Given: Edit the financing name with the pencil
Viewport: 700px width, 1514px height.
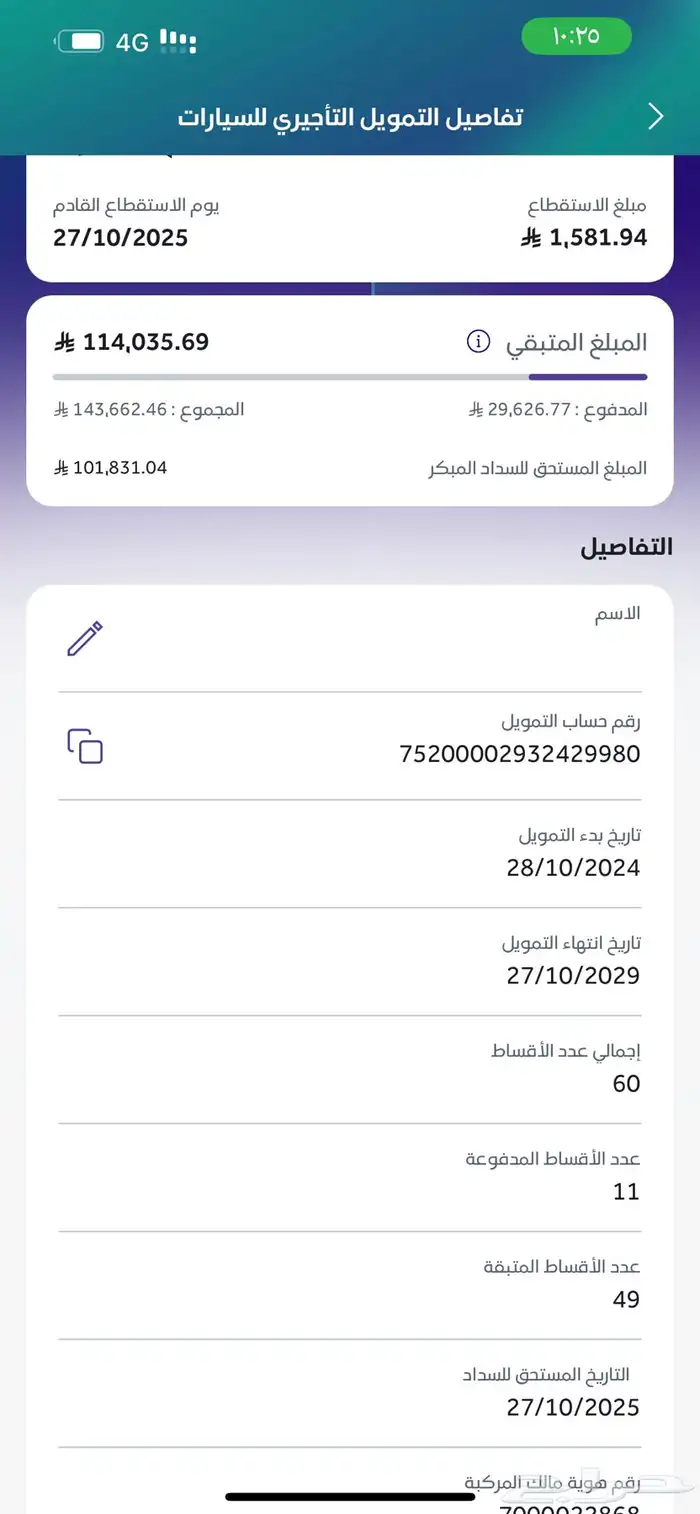Looking at the screenshot, I should (85, 638).
